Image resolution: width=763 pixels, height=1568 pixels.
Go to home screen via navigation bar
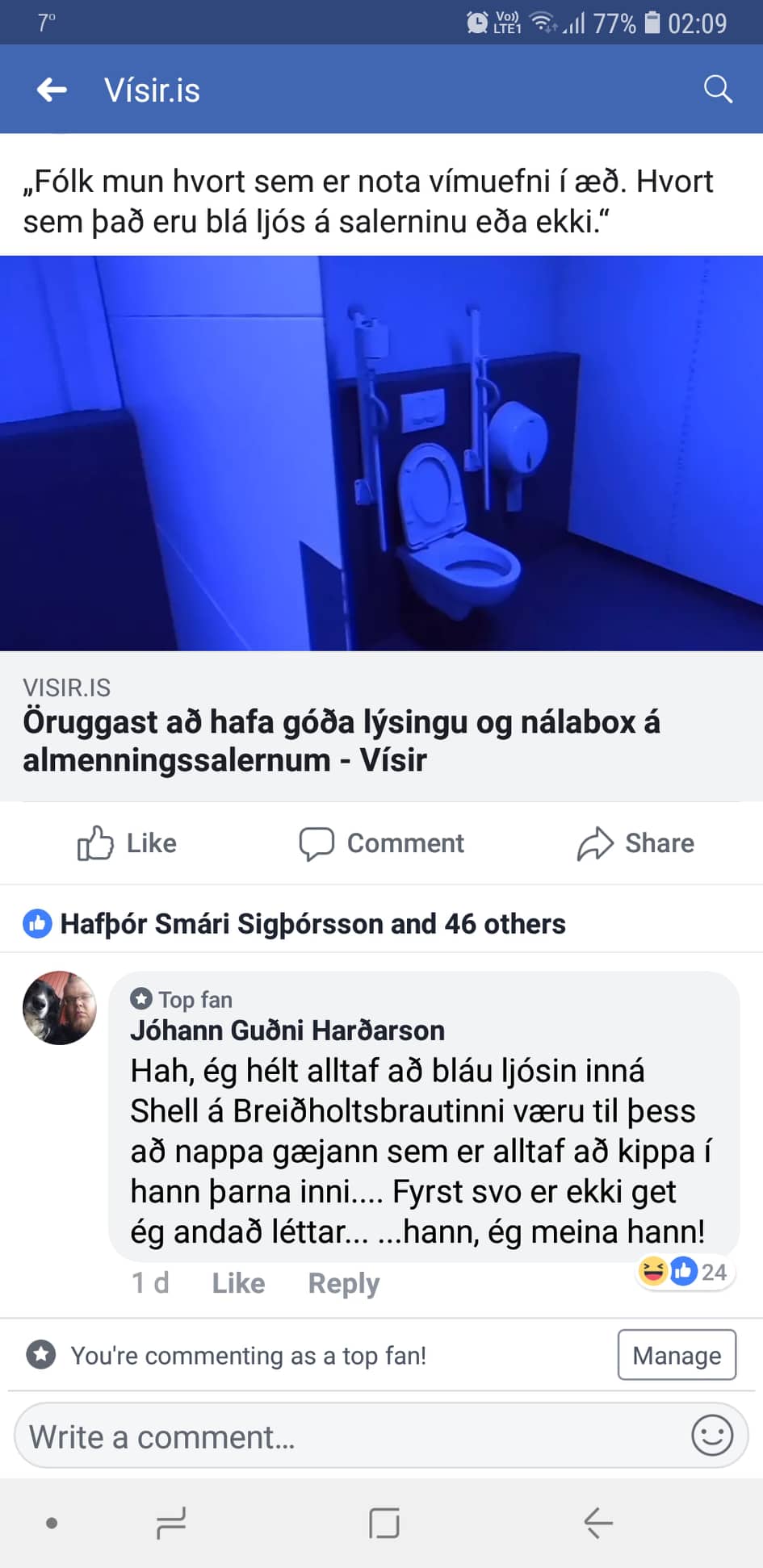point(384,1523)
